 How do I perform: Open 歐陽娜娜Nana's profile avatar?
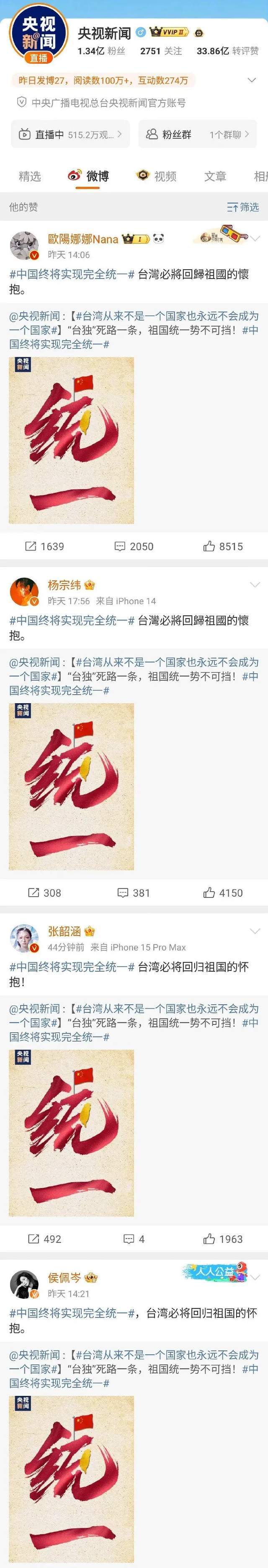point(24,246)
